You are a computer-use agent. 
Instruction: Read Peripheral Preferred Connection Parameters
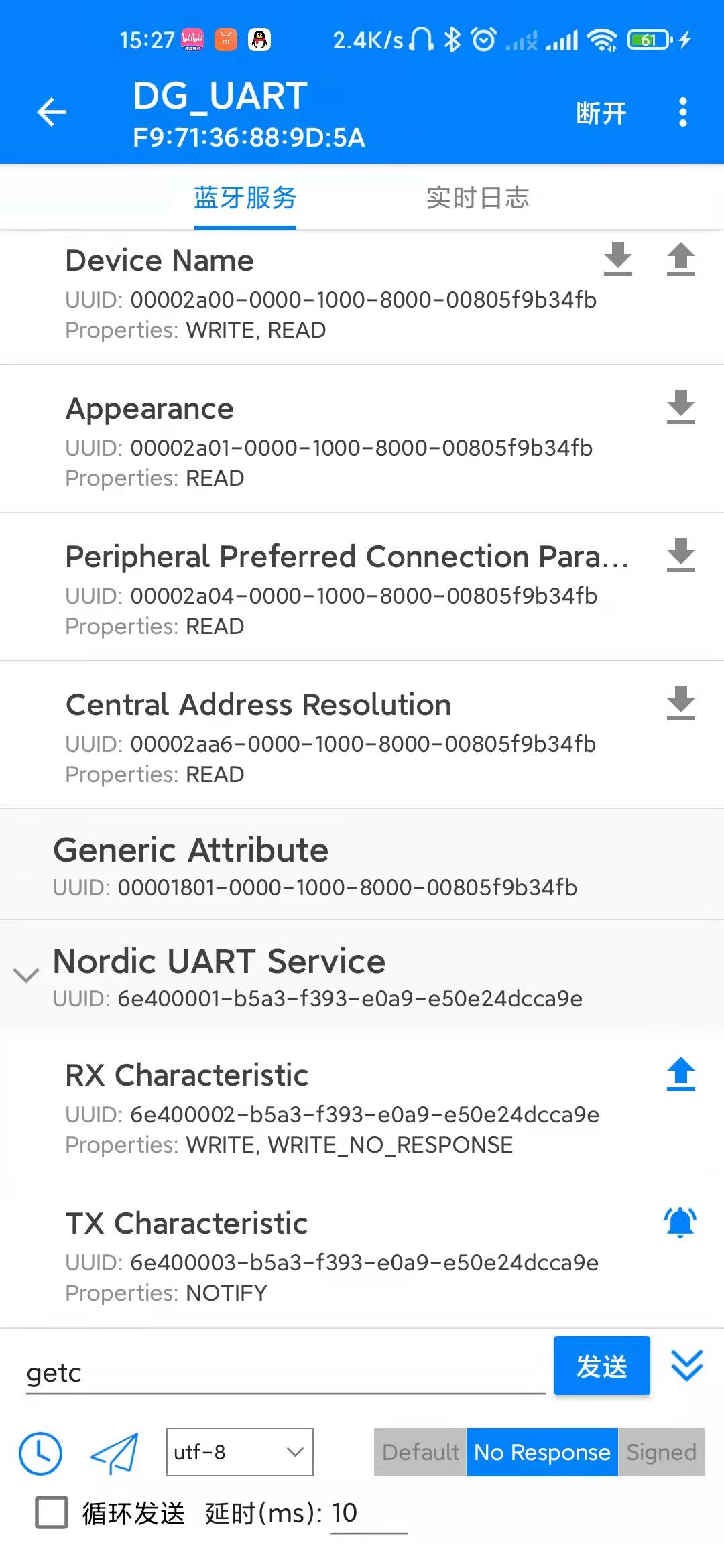681,555
